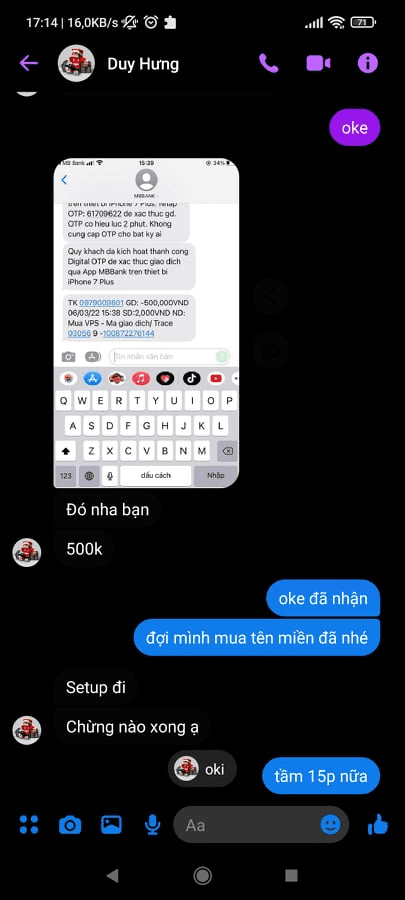Screen dimensions: 405x900
Task: Tap the Aa message input field
Action: click(x=247, y=825)
